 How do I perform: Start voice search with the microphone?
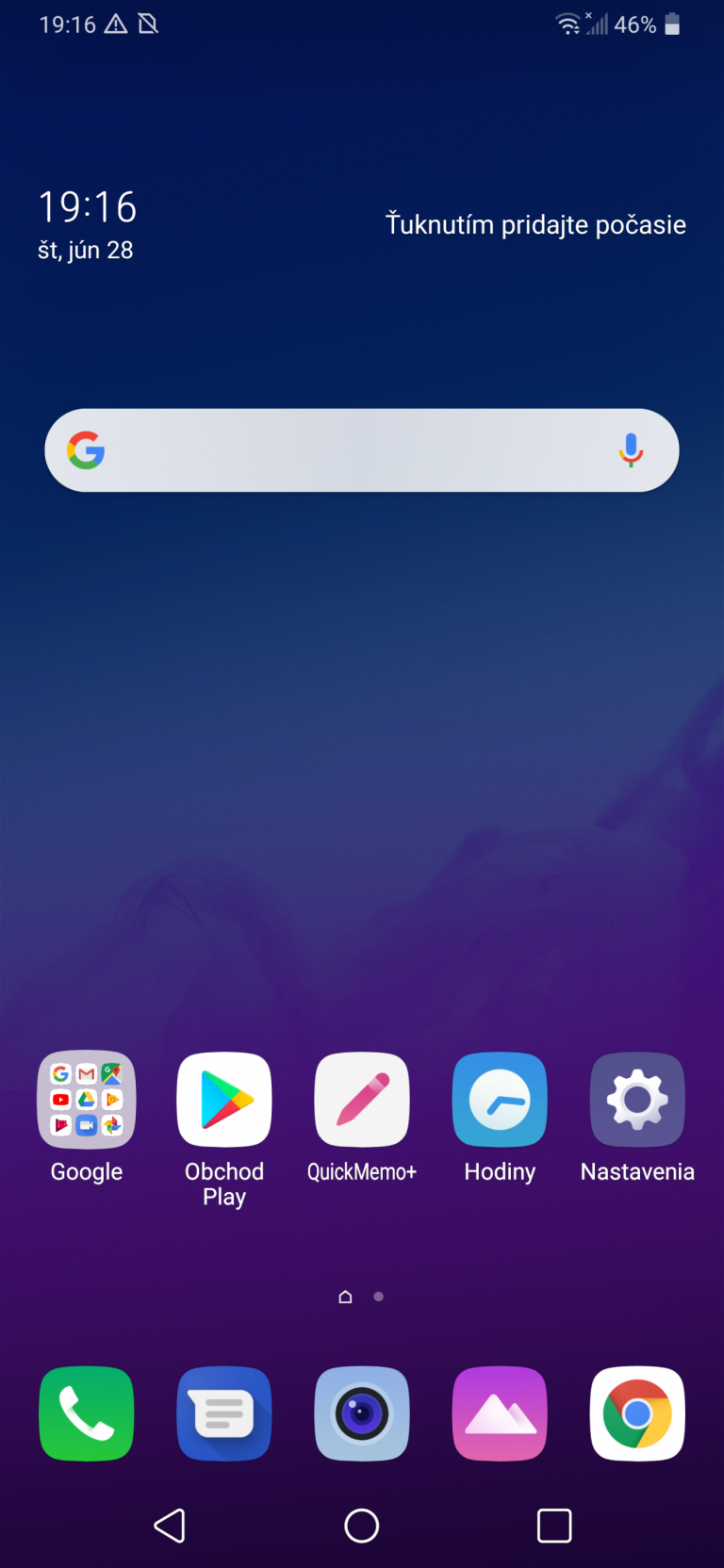[x=631, y=450]
